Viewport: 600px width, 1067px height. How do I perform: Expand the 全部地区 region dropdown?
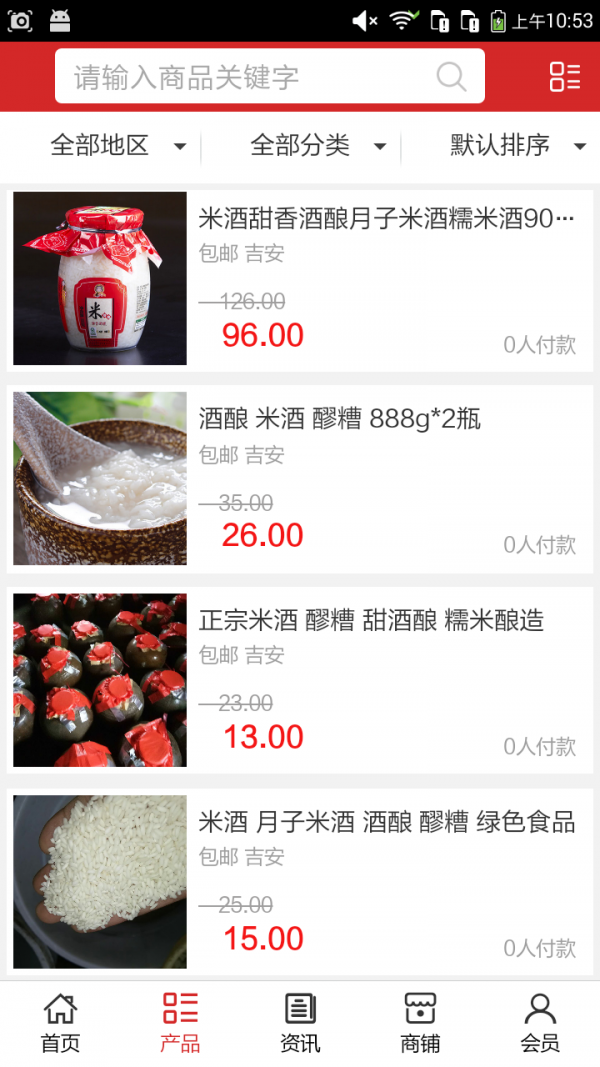[118, 146]
